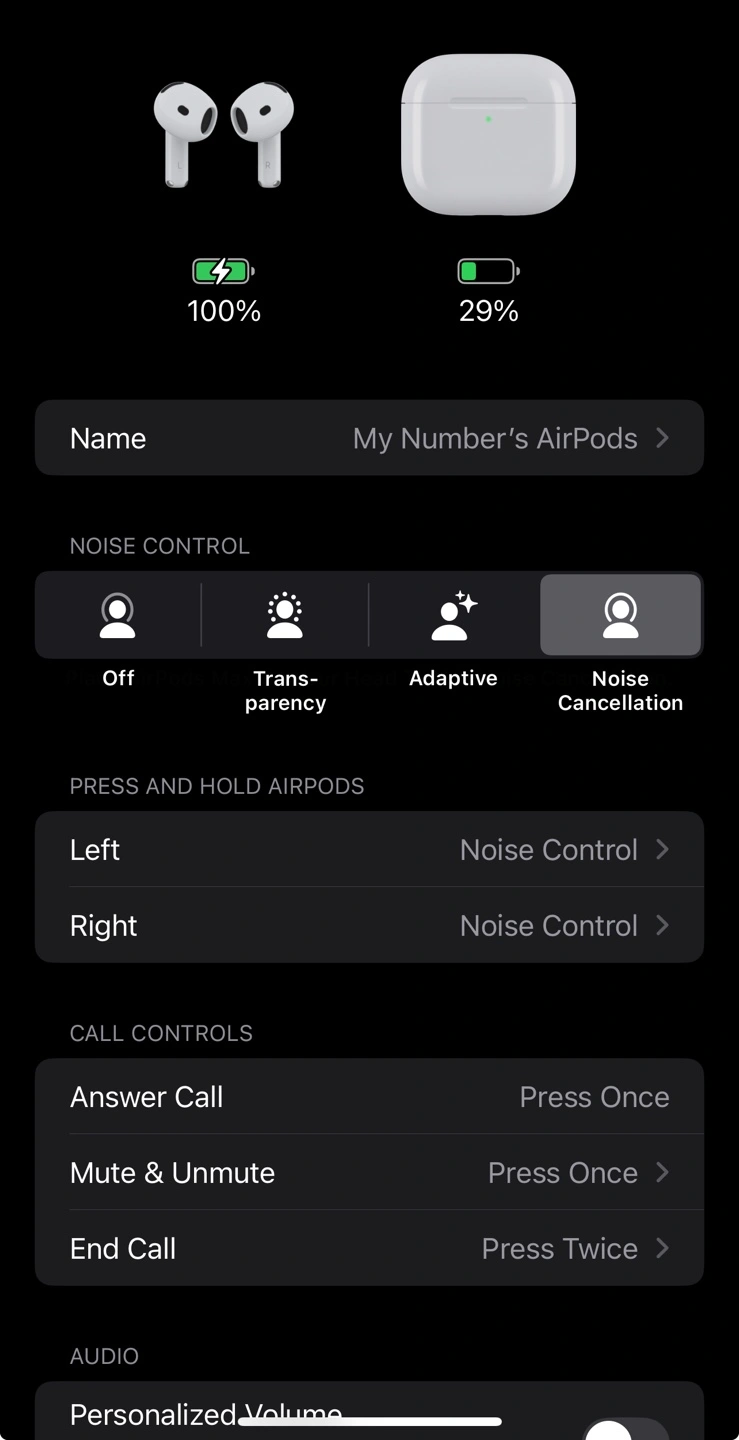Select Adaptive noise control

point(453,616)
